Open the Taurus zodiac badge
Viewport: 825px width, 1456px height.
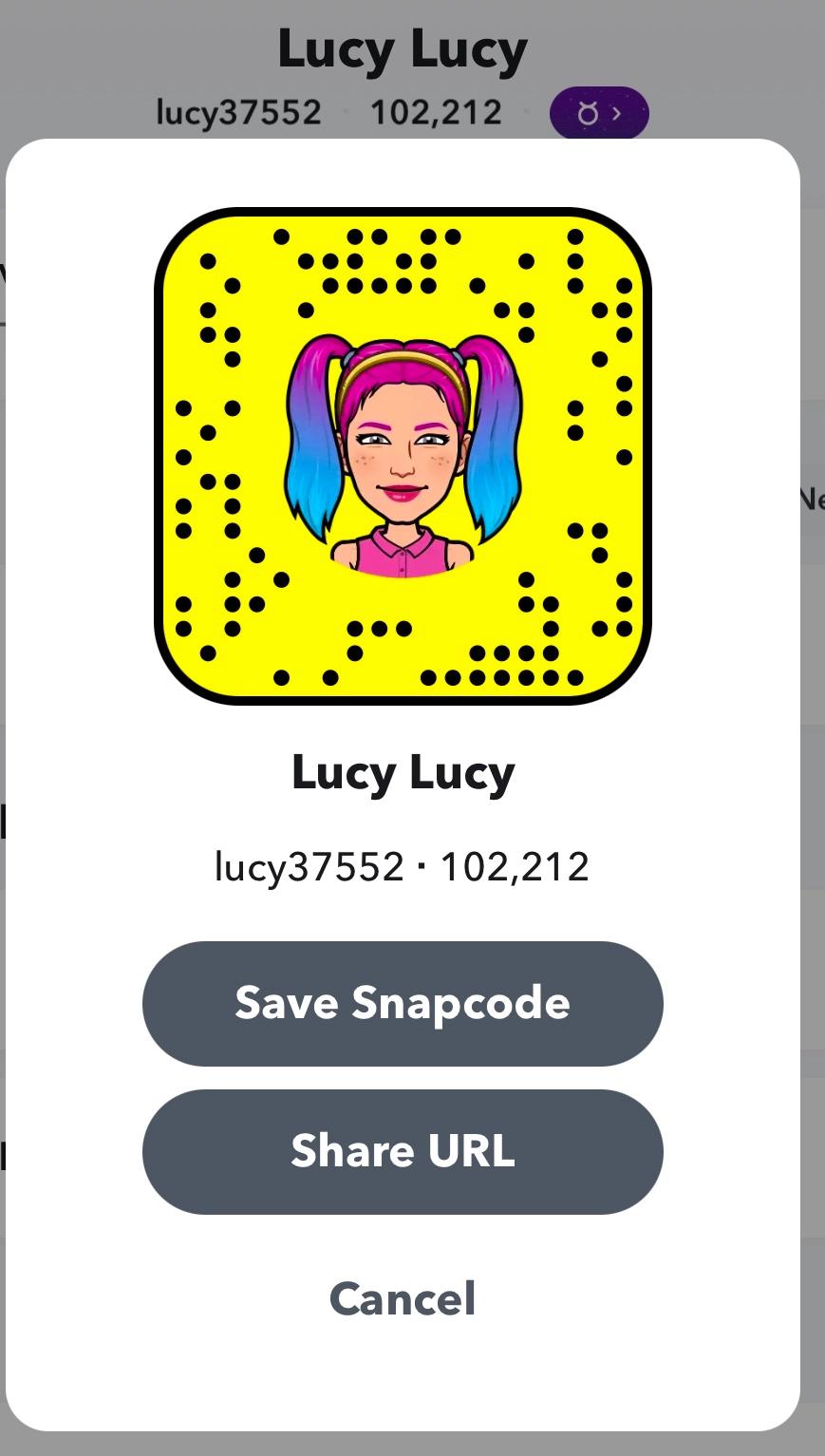pos(599,113)
